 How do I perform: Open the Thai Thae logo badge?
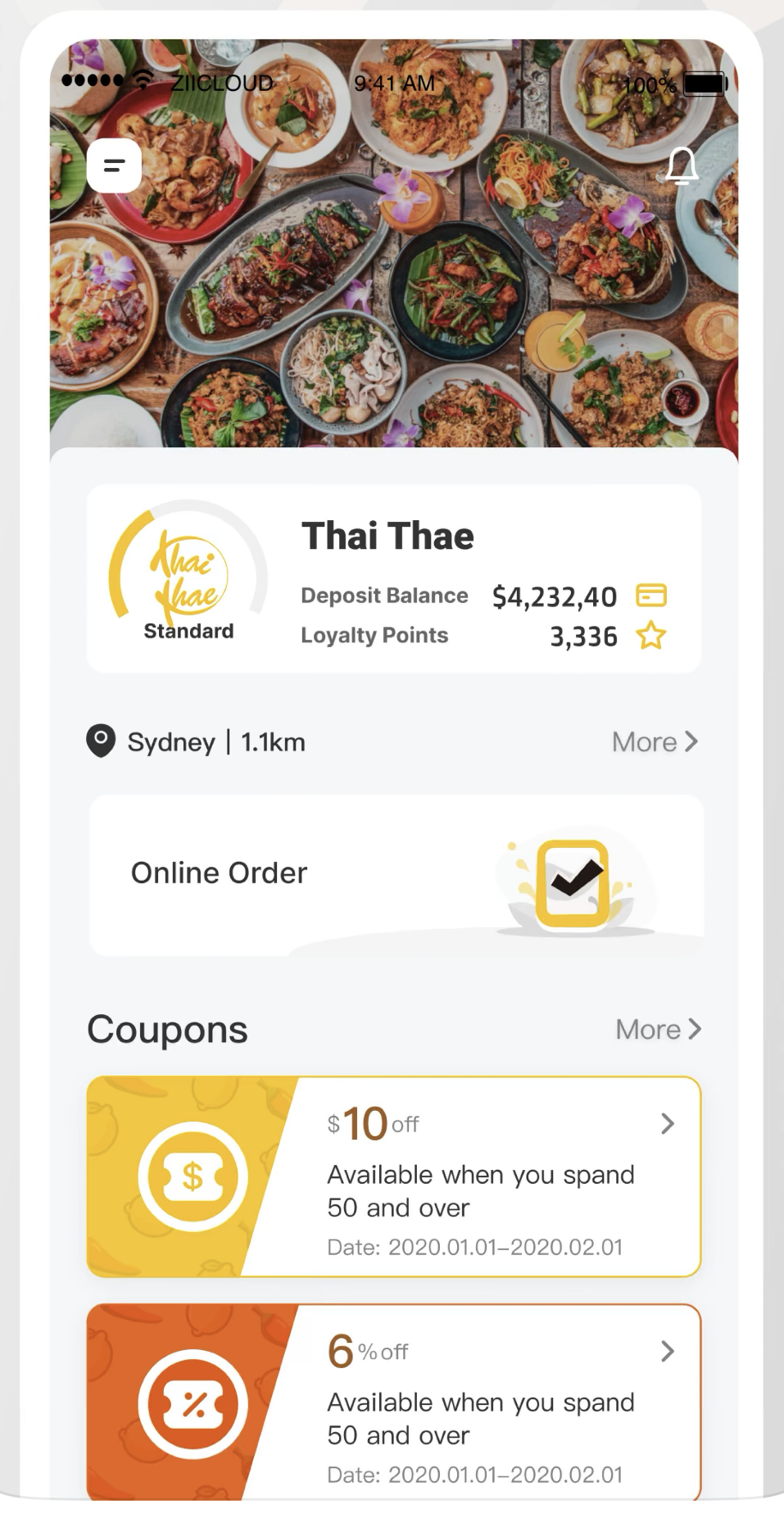pyautogui.click(x=187, y=569)
